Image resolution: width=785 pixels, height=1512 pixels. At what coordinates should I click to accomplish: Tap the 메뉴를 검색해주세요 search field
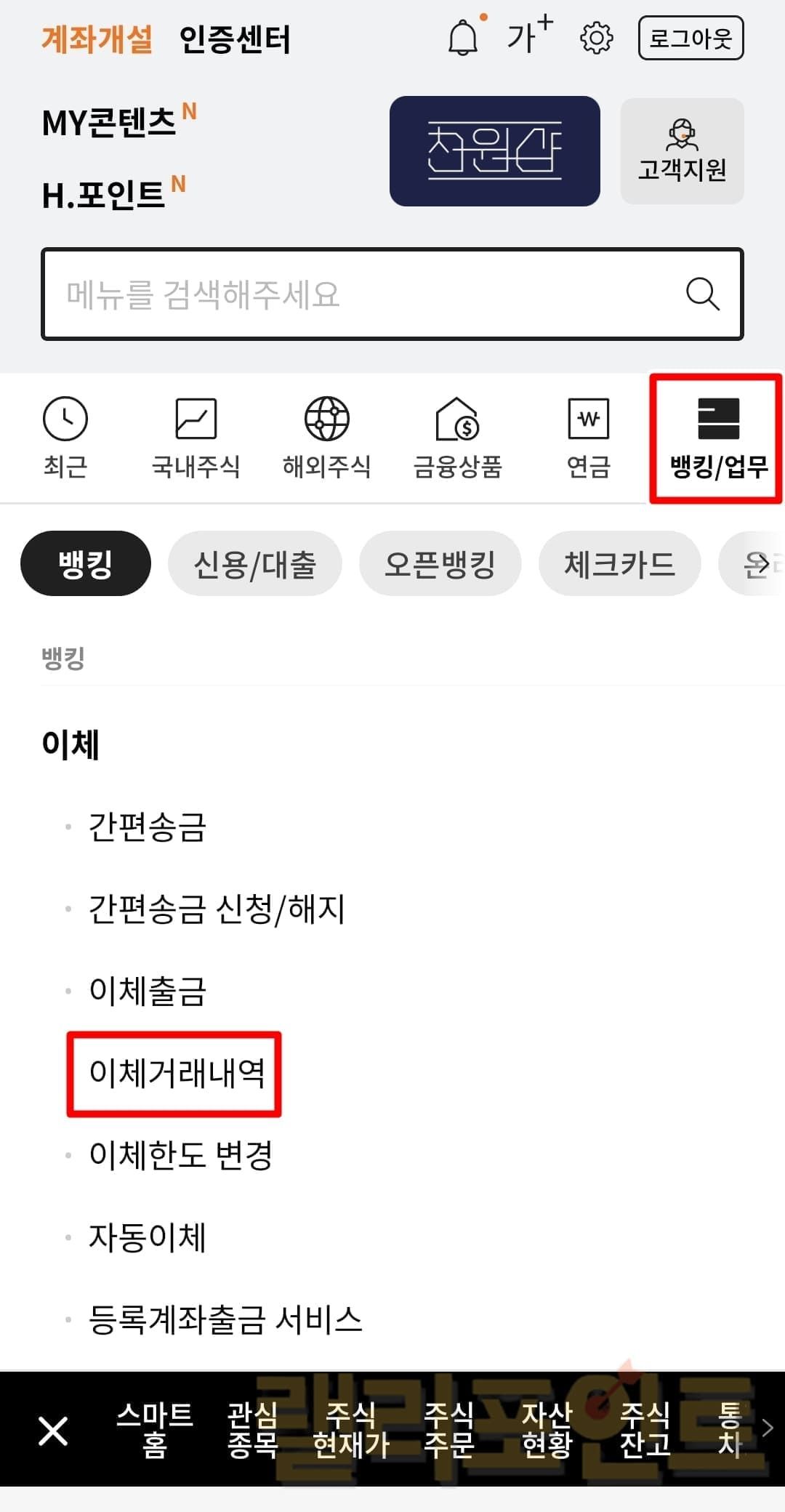tap(363, 294)
